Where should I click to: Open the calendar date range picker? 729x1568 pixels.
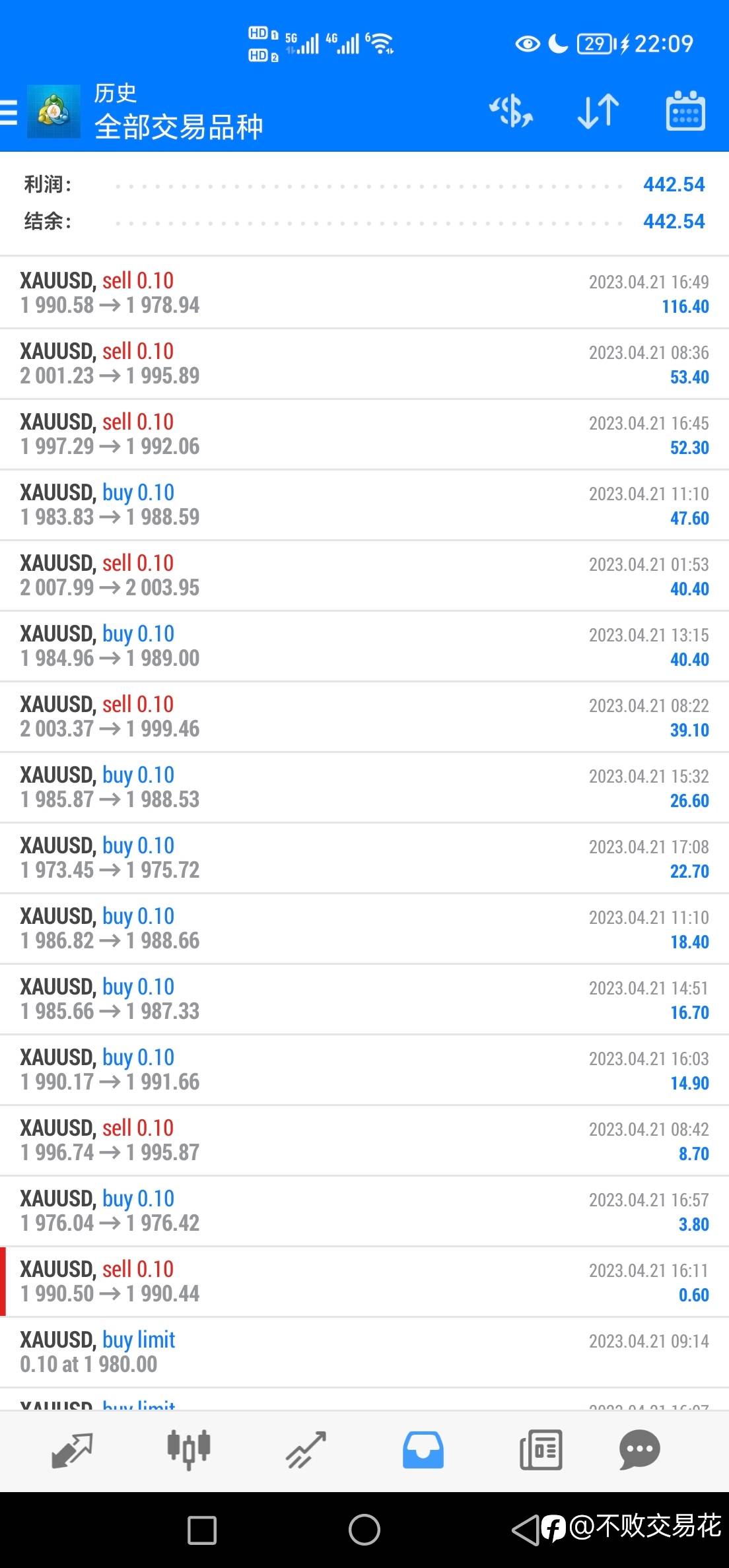(685, 111)
